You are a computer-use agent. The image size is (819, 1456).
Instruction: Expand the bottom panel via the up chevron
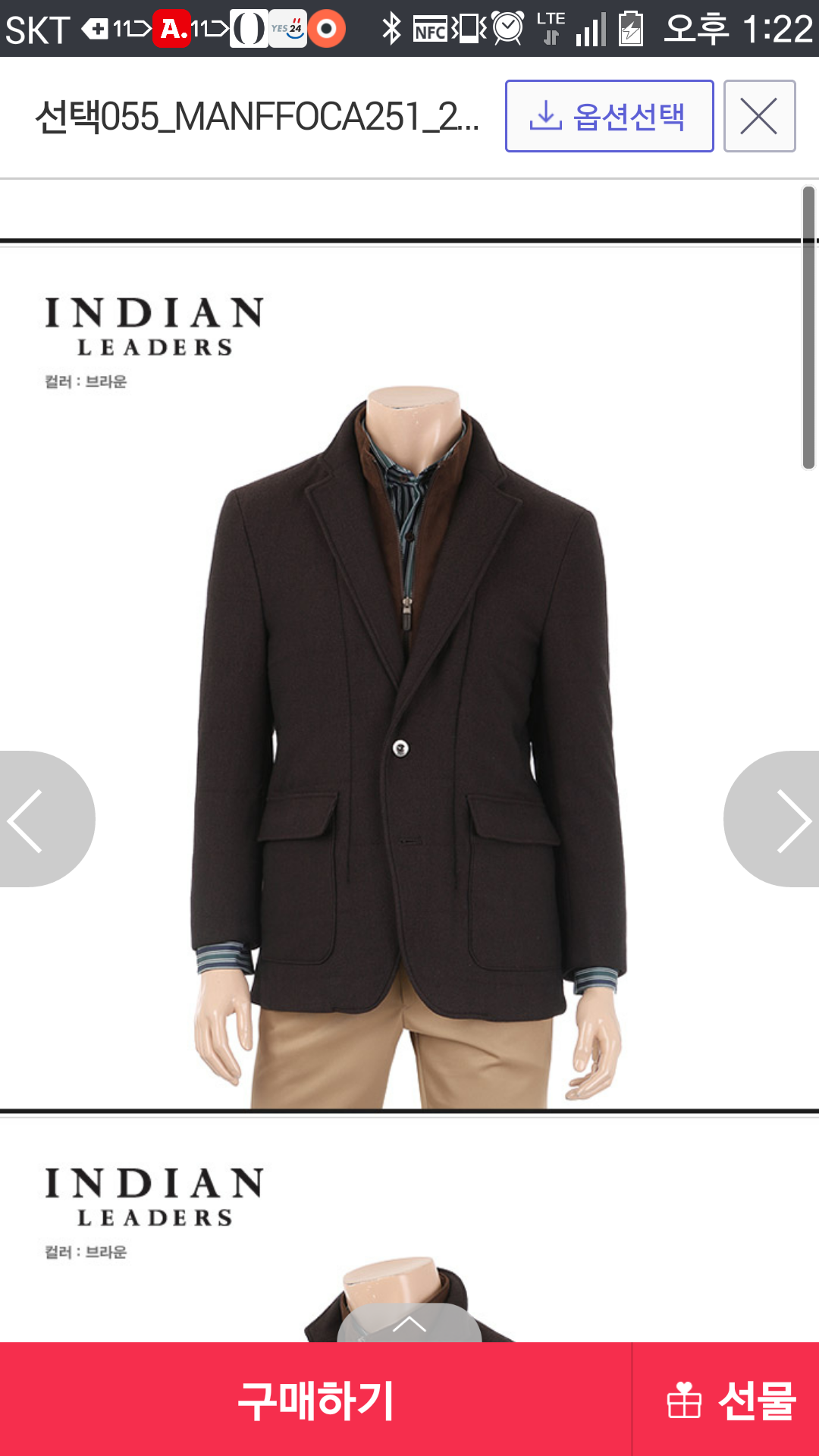(409, 1324)
